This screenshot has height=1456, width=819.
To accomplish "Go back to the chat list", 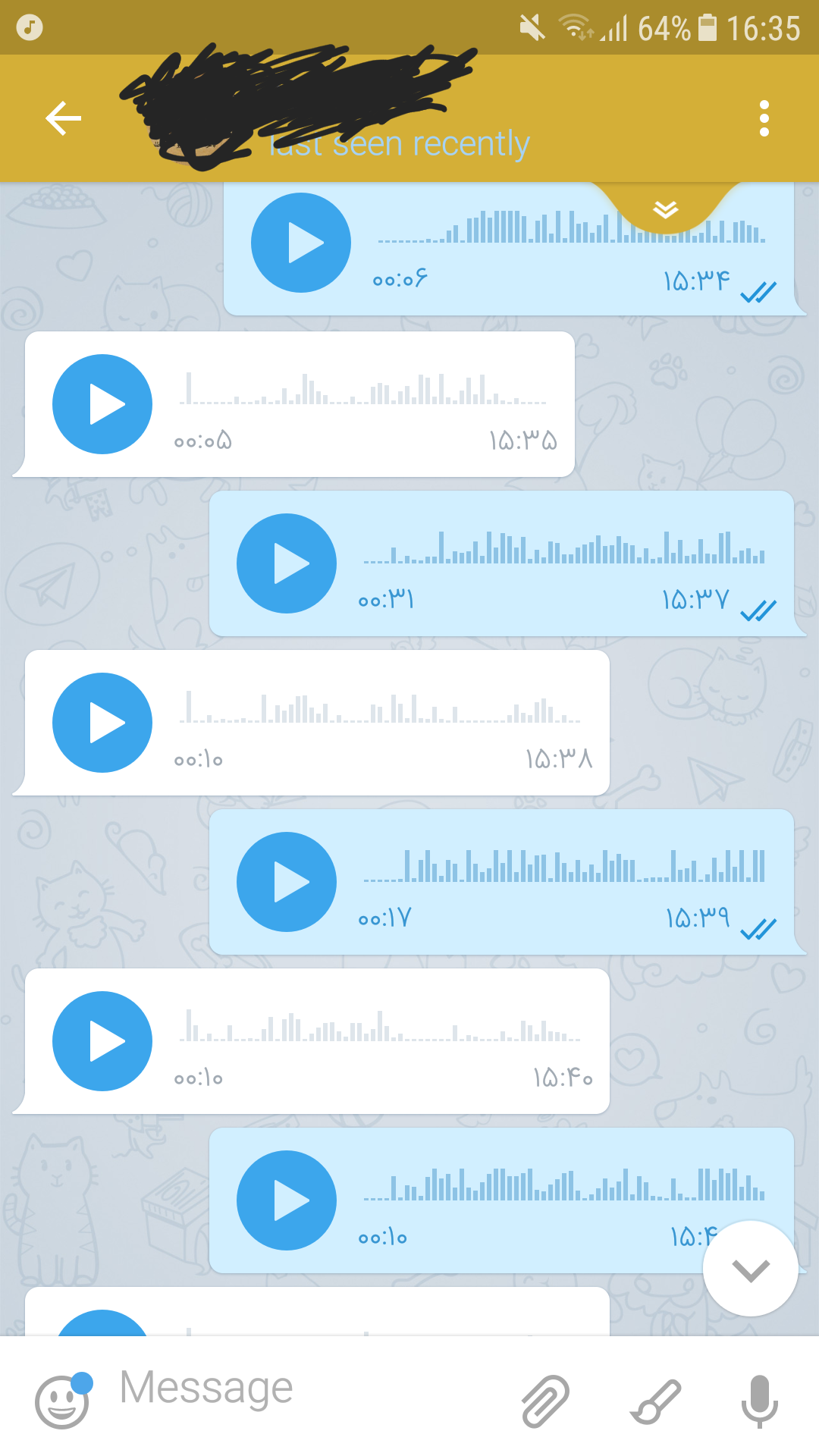I will pyautogui.click(x=63, y=118).
